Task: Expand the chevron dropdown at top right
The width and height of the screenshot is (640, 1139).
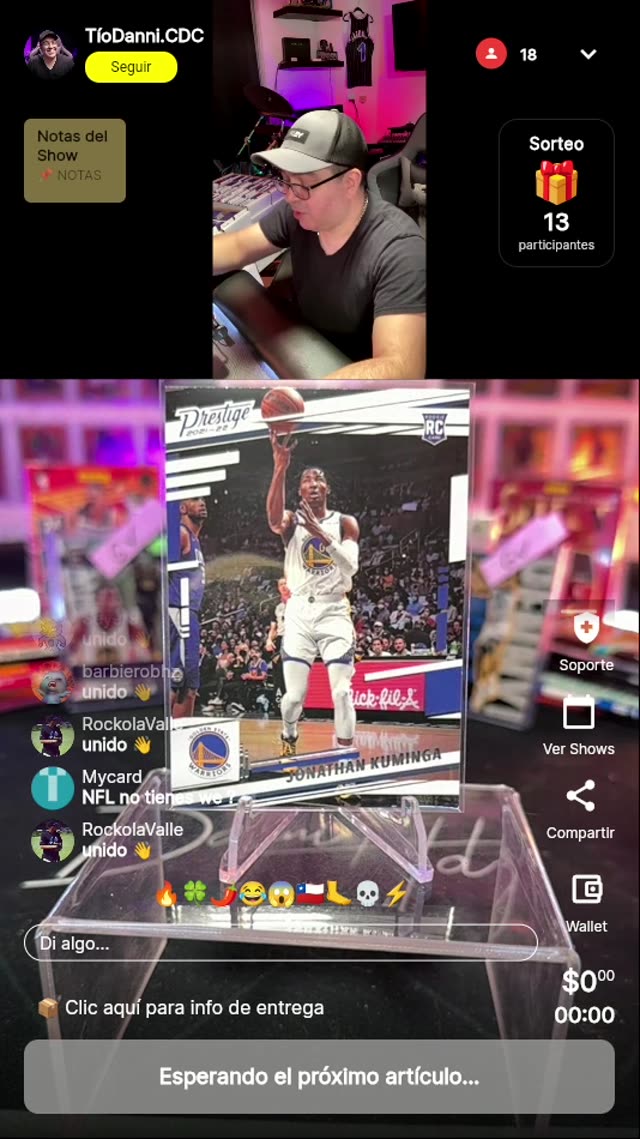Action: pos(589,54)
